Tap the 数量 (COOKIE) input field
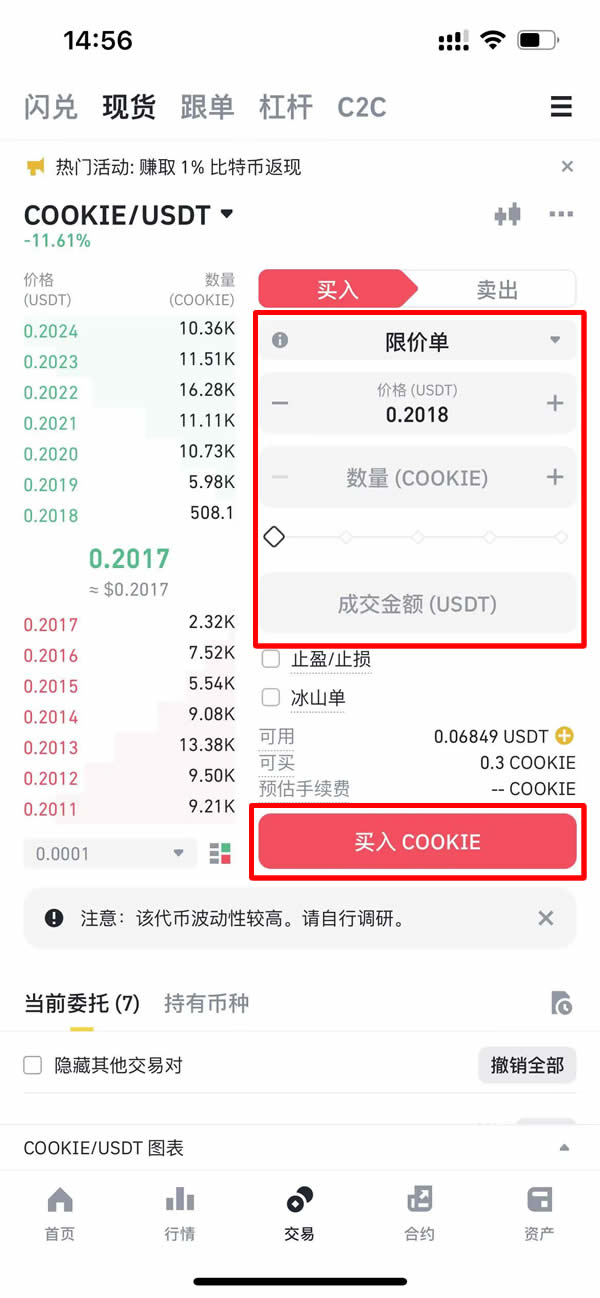 point(417,478)
